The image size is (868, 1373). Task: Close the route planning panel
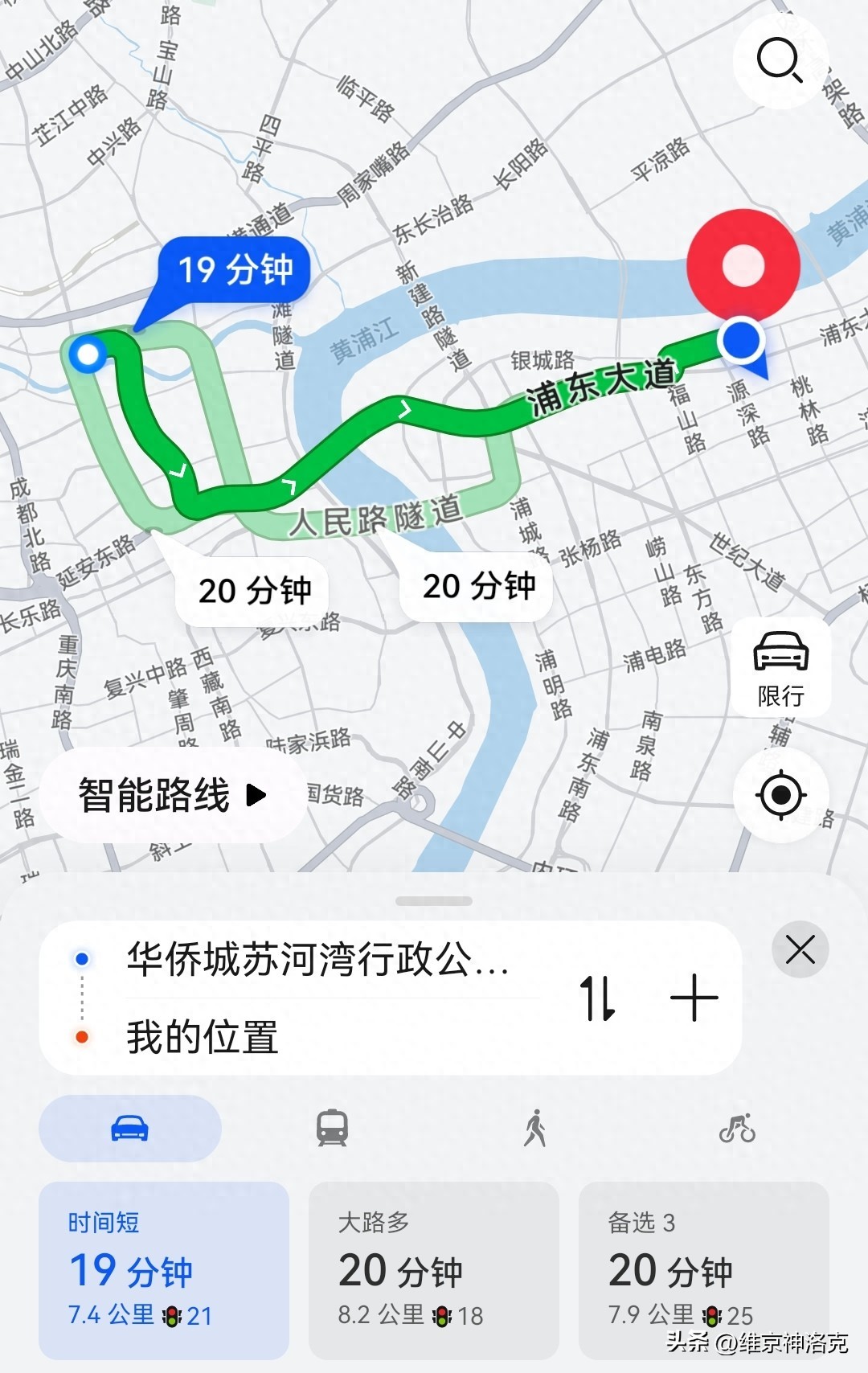point(800,949)
